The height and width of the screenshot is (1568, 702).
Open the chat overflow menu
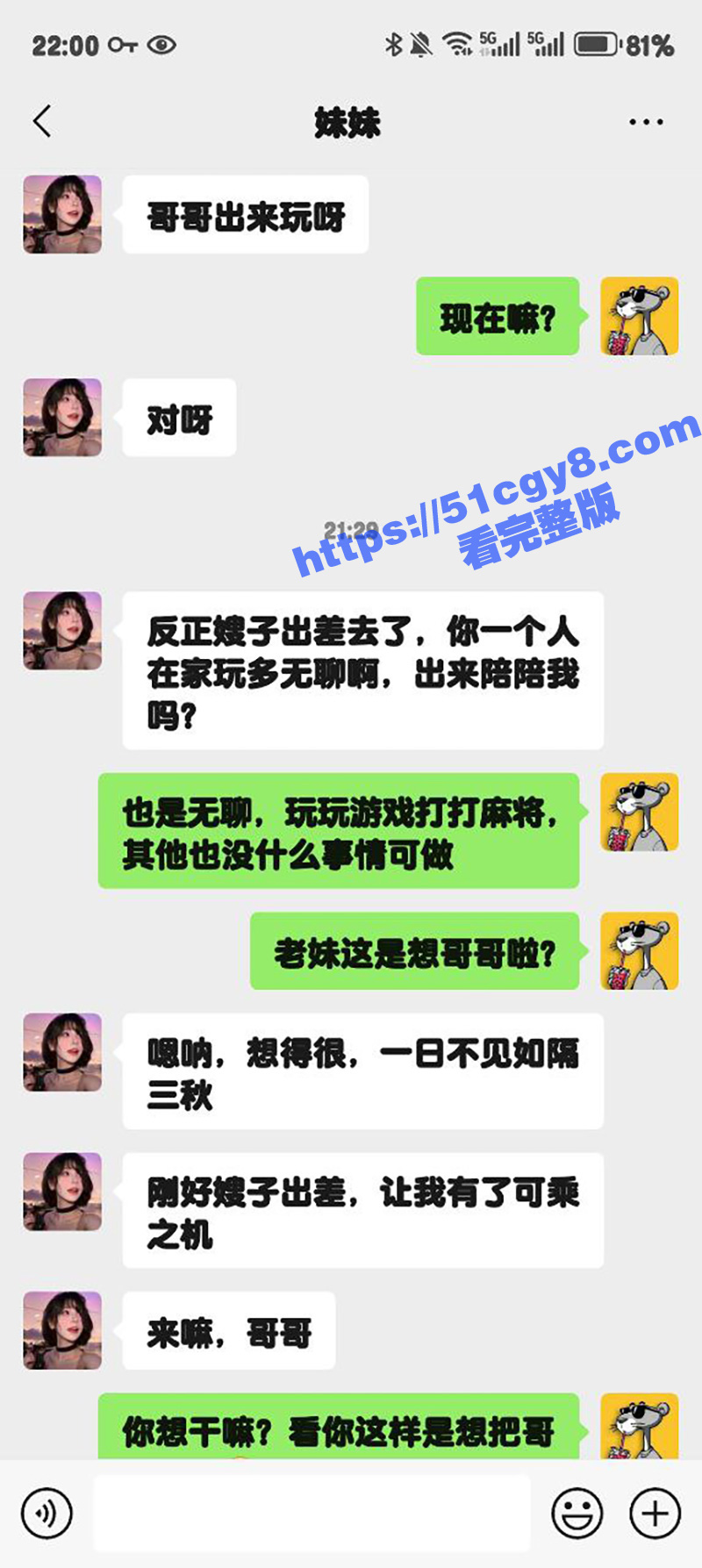[646, 122]
